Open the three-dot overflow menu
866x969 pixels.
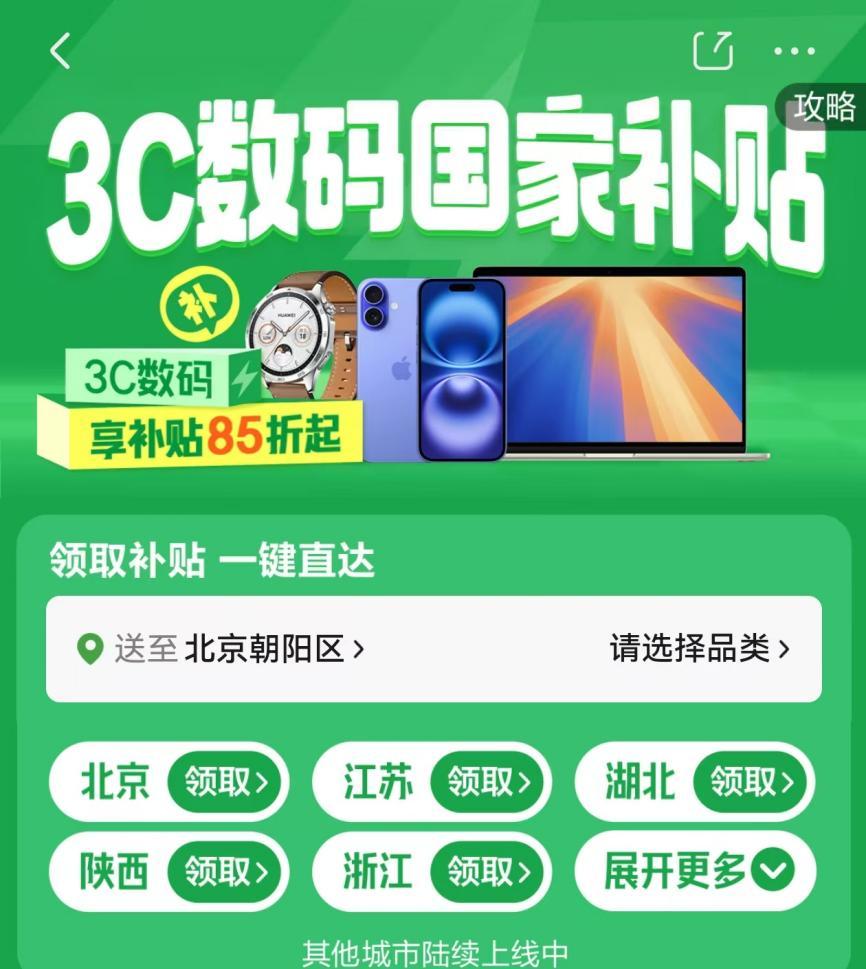tap(794, 51)
